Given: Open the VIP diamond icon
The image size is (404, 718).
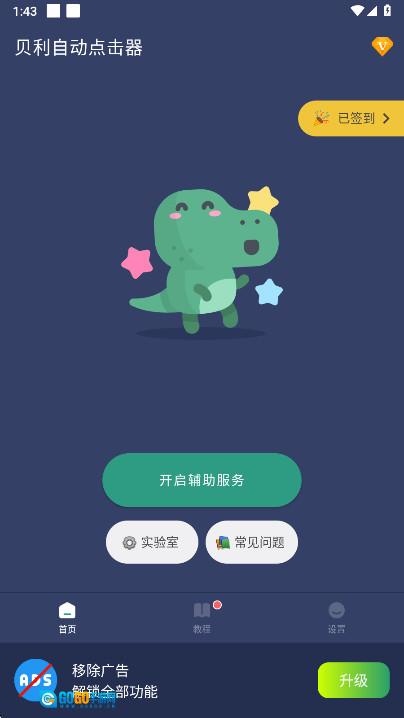Looking at the screenshot, I should click(382, 47).
